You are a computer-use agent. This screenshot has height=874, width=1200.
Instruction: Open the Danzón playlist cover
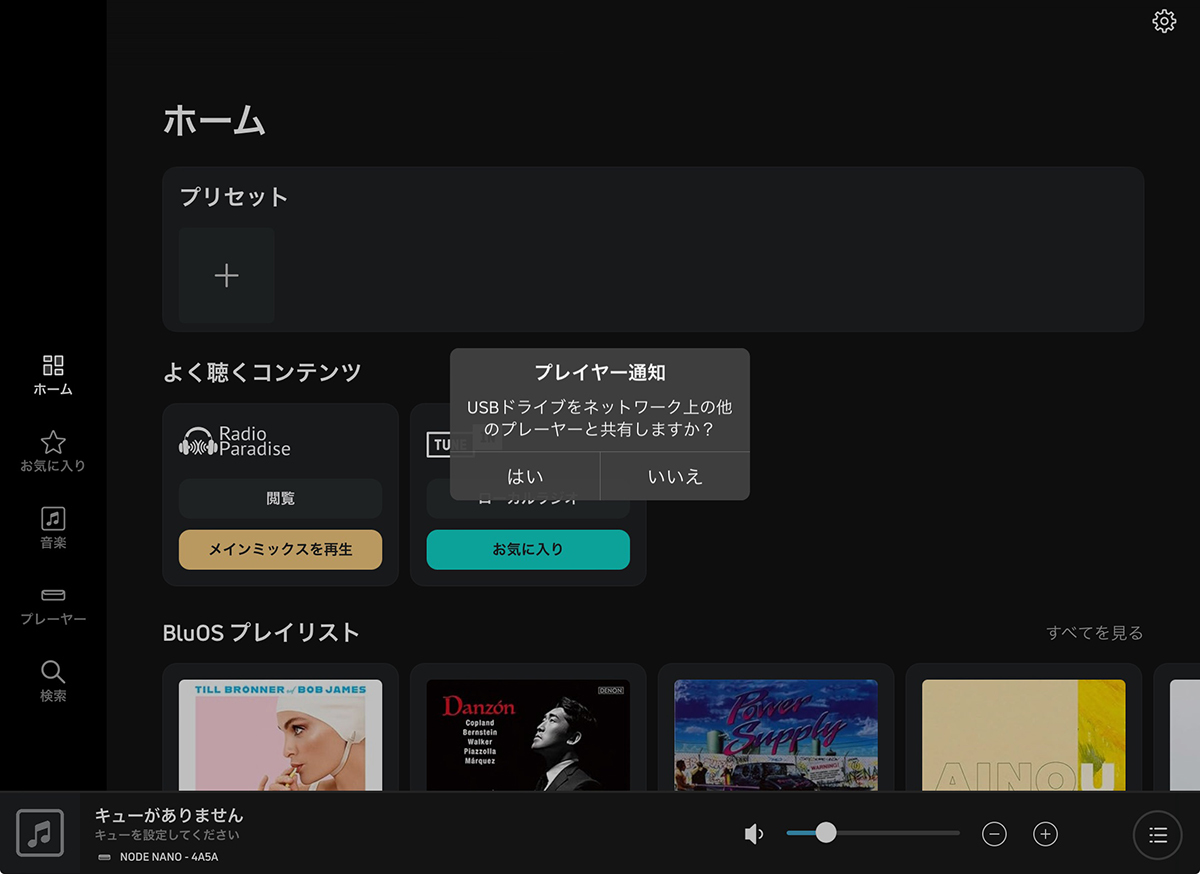[x=528, y=735]
